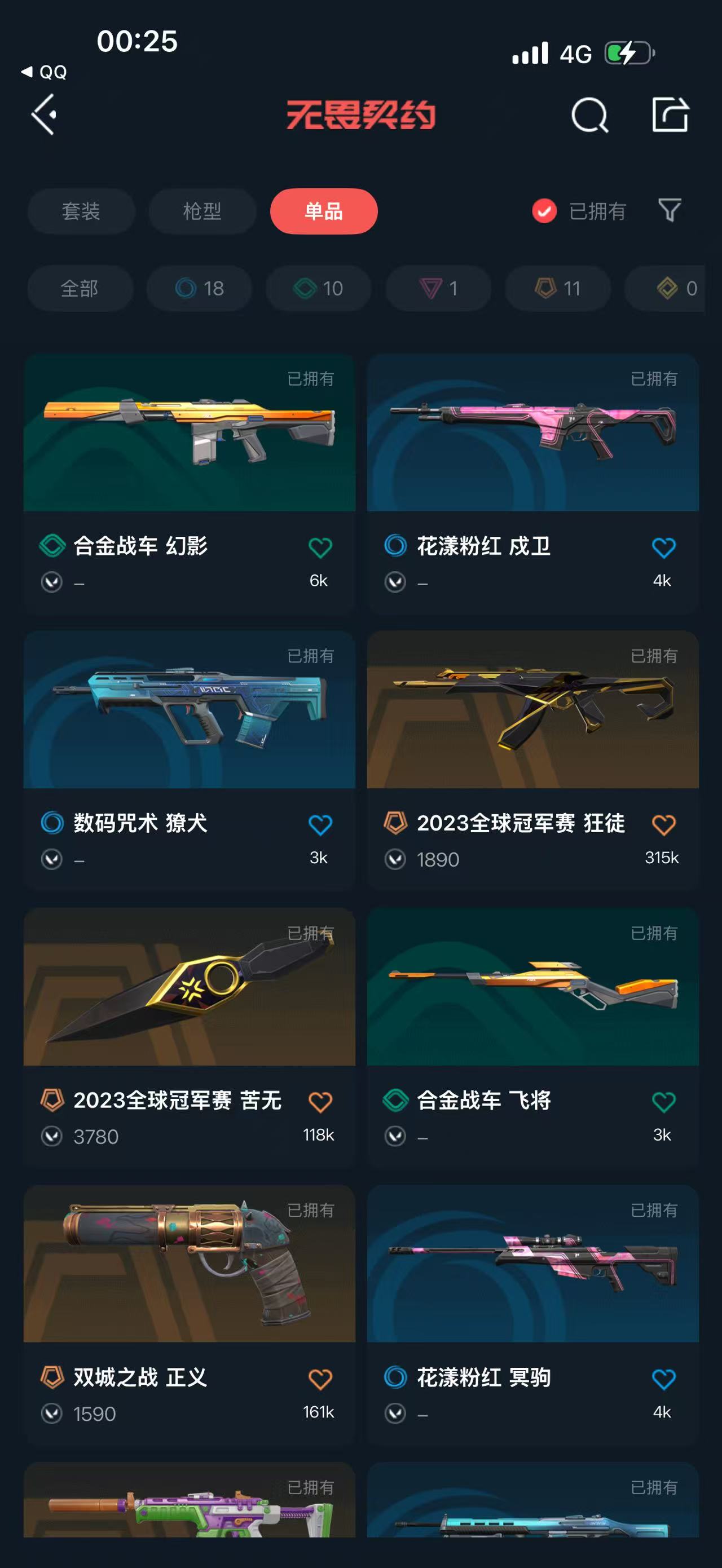Open the 双城之战 正义 skin card

(190, 1315)
